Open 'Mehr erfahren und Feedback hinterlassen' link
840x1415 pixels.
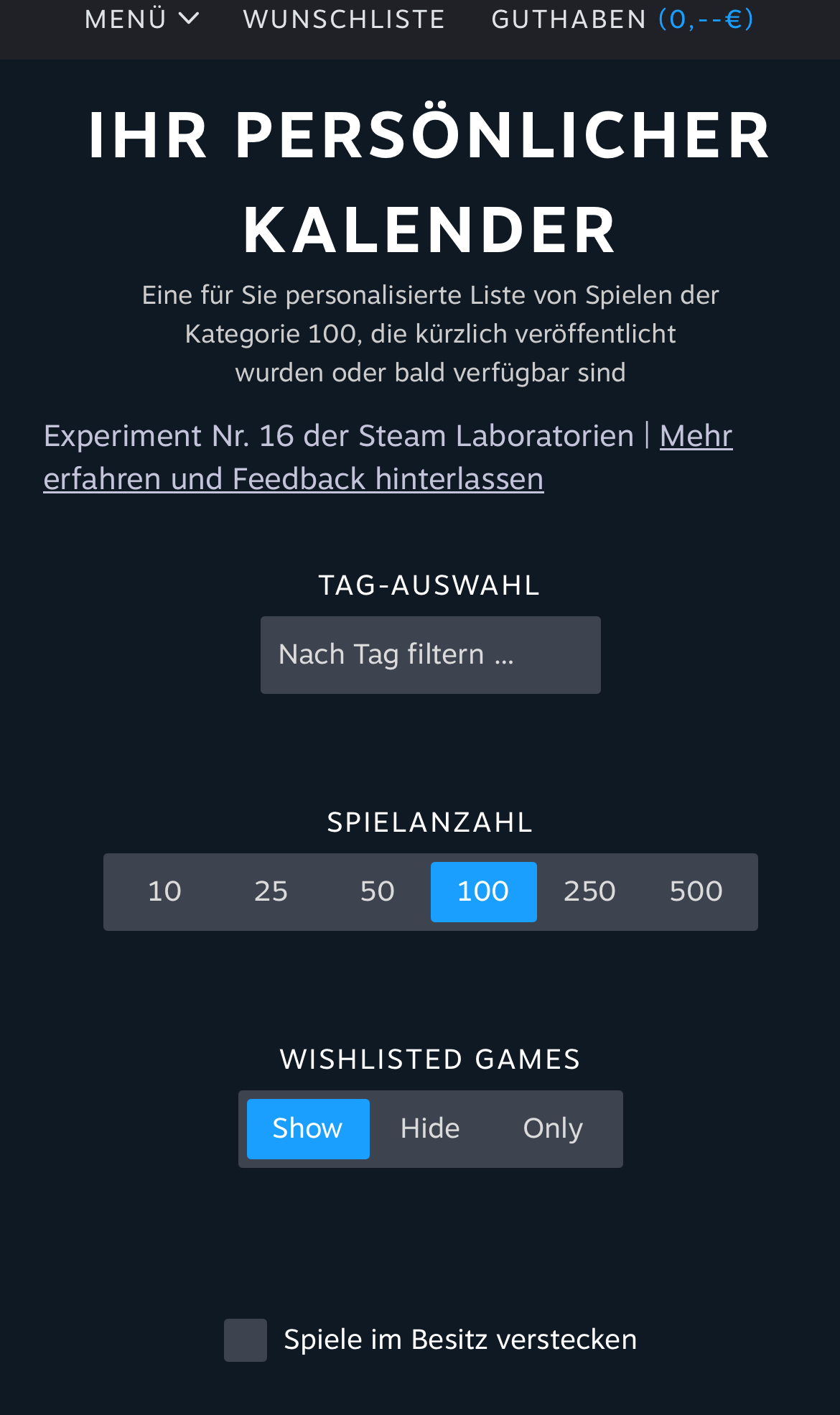[293, 479]
